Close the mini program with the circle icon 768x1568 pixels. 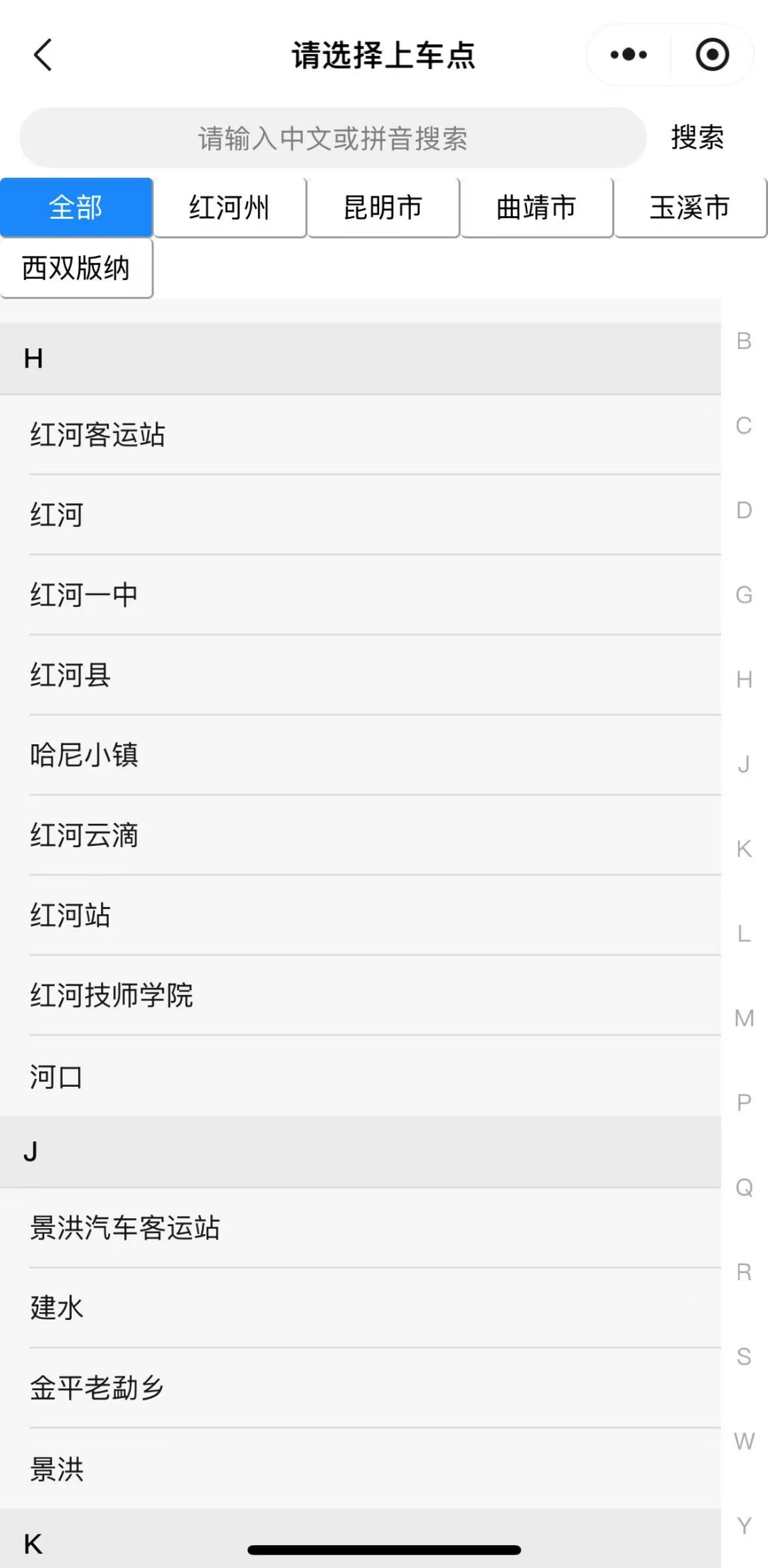(712, 55)
